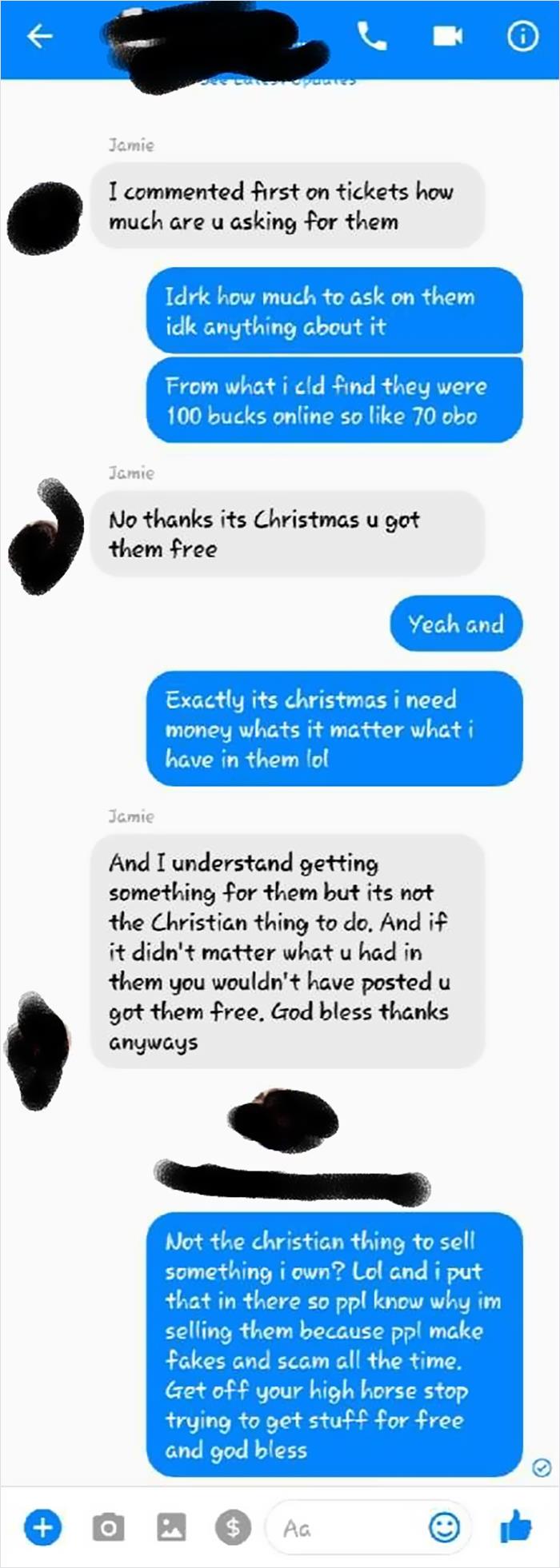Viewport: 560px width, 1568px height.
Task: Open the plus menu for more actions
Action: click(42, 1527)
